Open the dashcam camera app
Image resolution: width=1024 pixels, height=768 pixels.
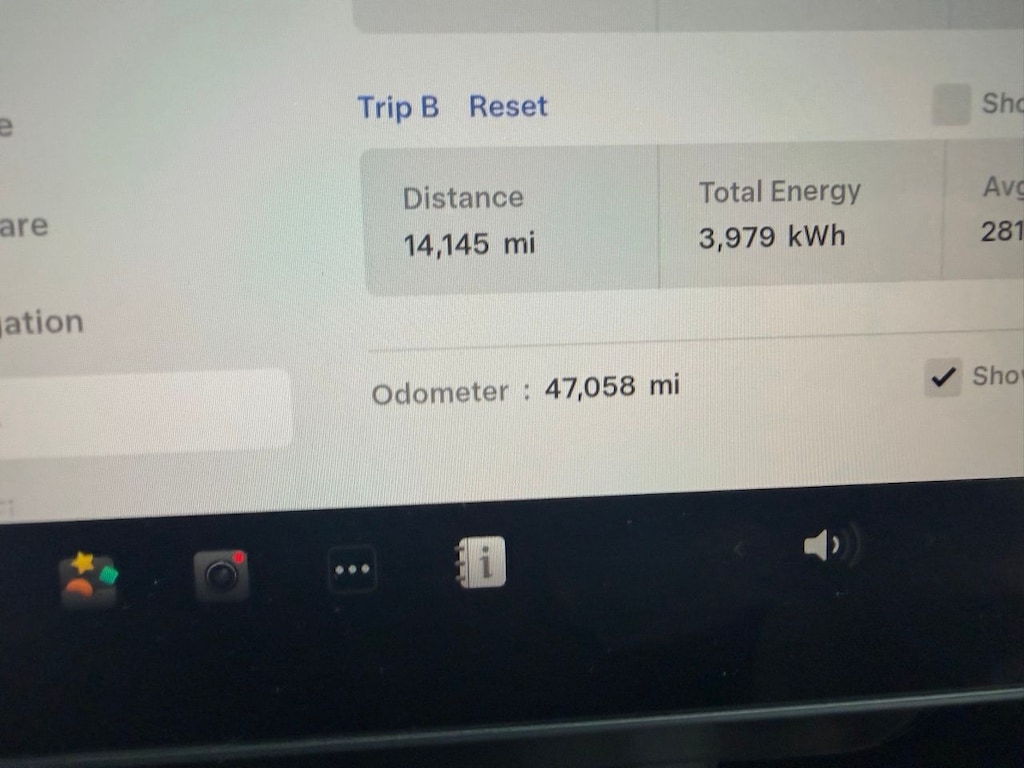point(221,575)
